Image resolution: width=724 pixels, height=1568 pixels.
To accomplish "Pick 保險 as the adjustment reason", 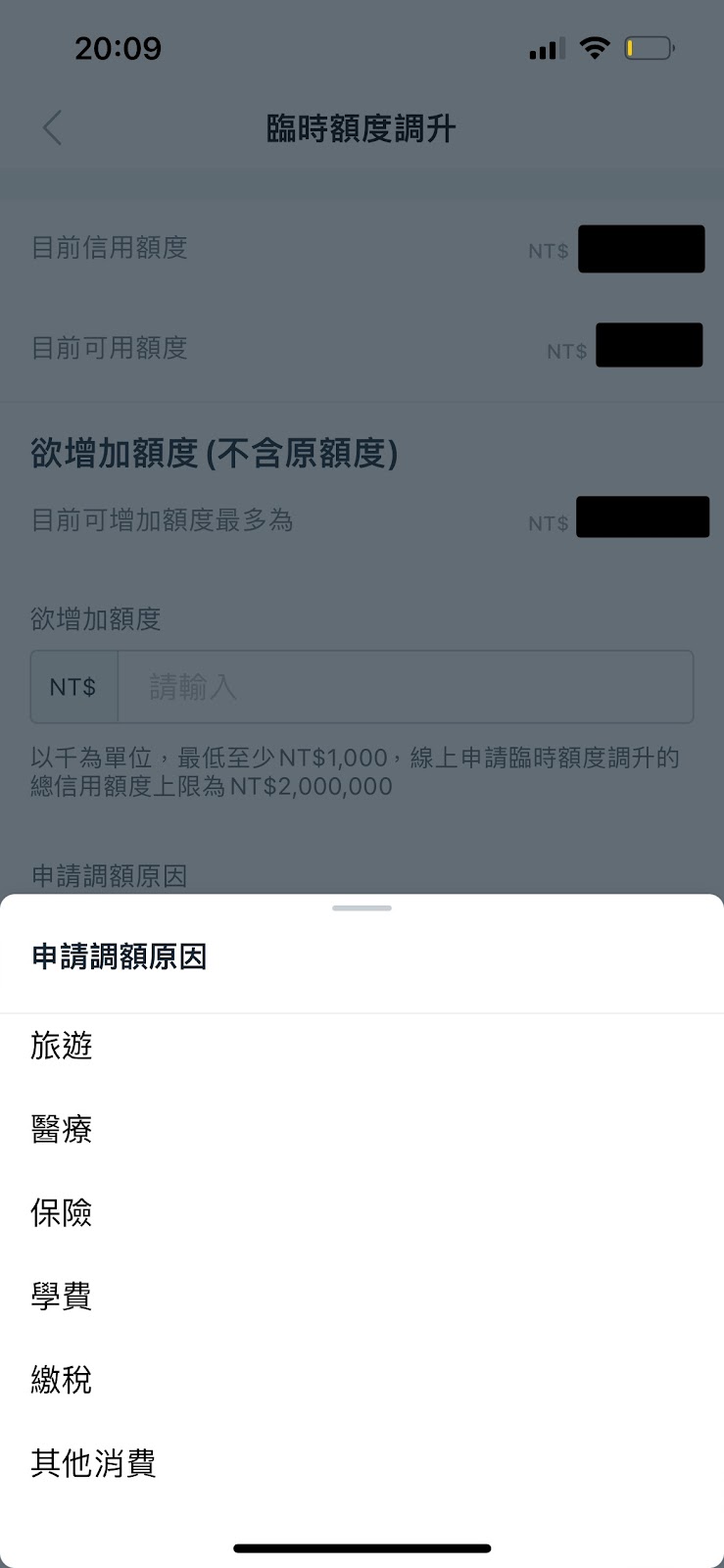I will point(362,1213).
